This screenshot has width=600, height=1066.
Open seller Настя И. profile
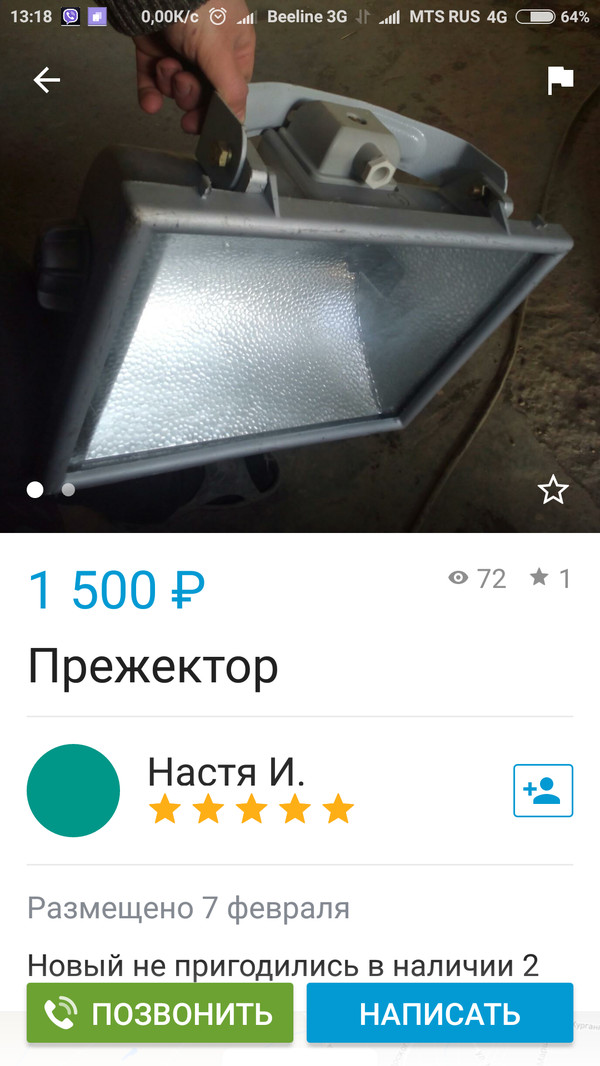(x=226, y=773)
